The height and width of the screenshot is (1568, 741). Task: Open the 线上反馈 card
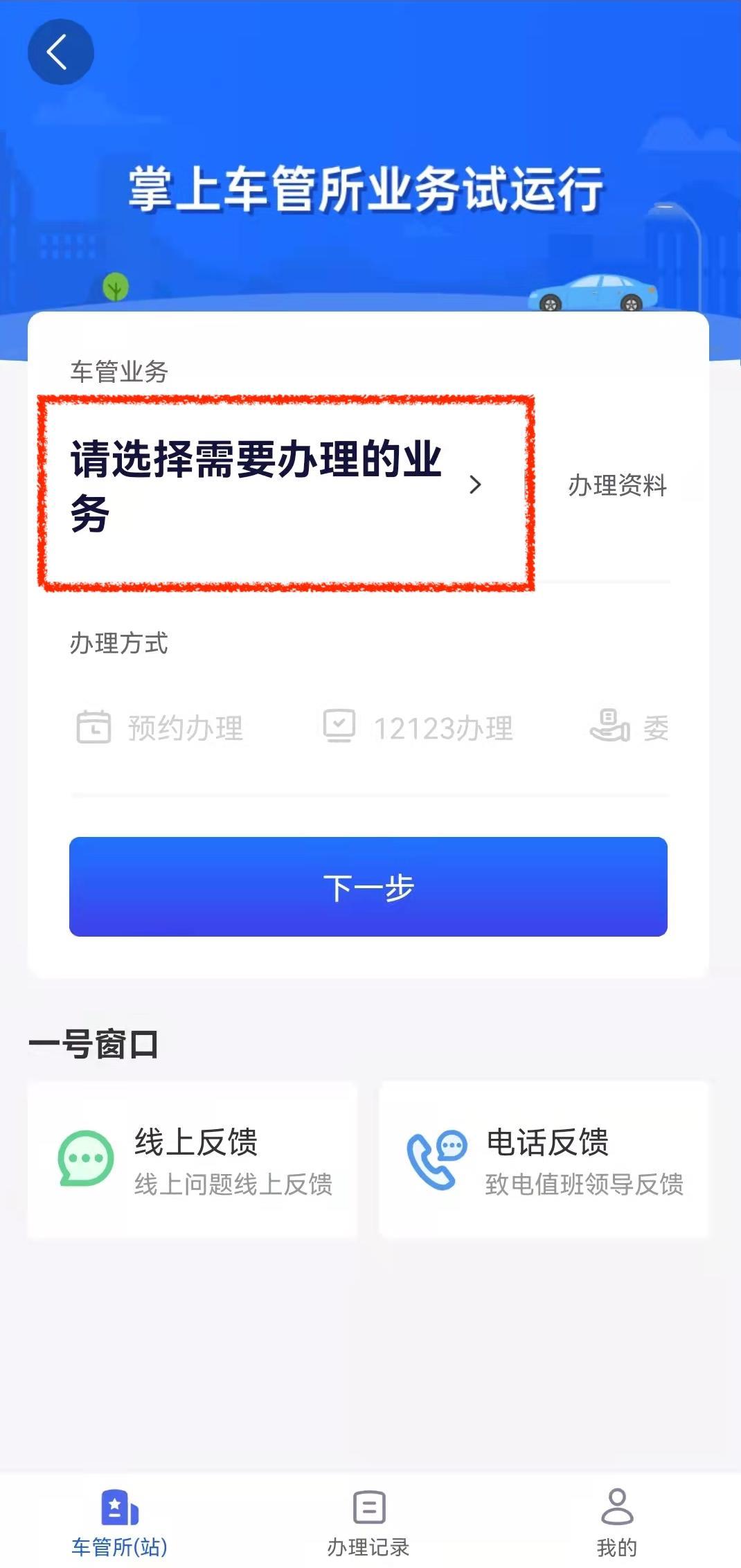193,1160
